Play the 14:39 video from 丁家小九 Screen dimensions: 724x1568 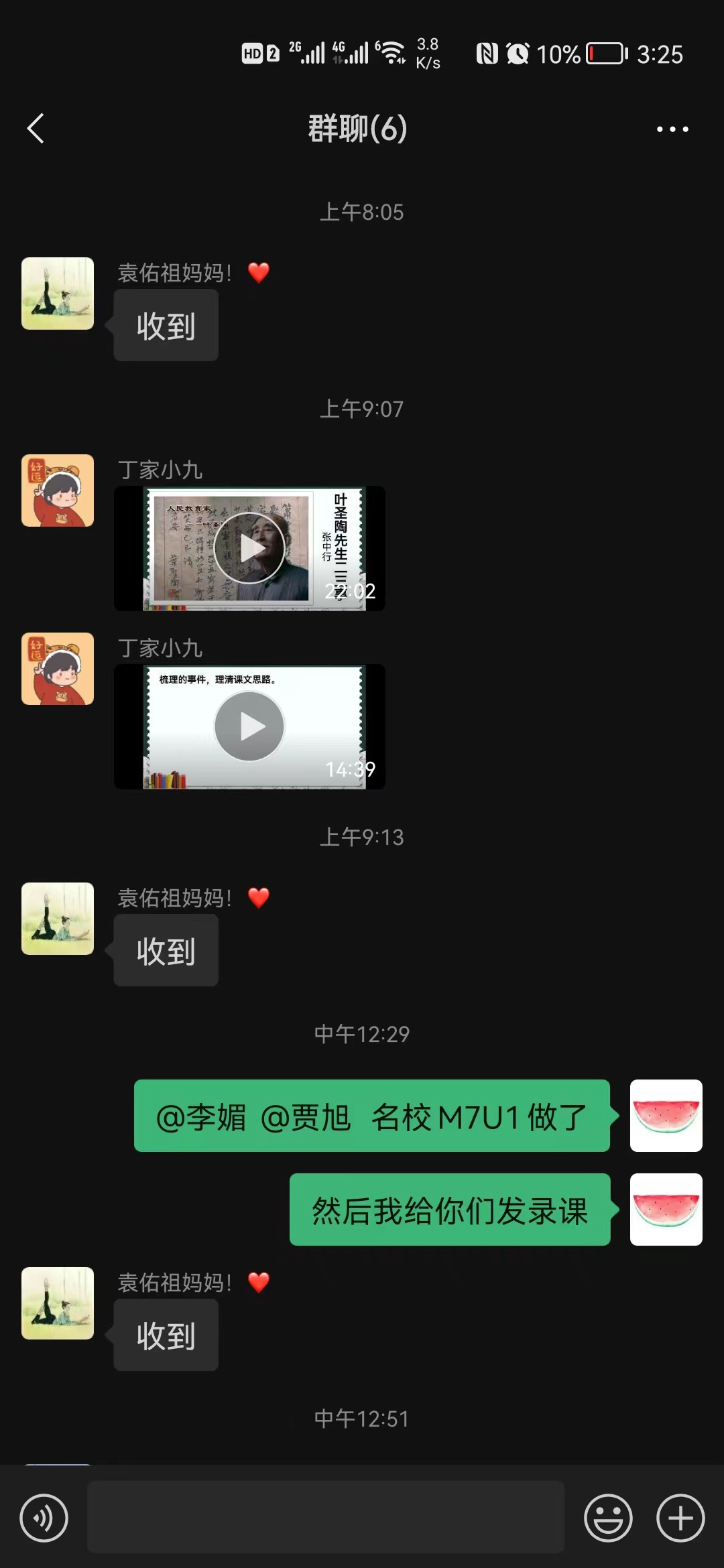249,726
